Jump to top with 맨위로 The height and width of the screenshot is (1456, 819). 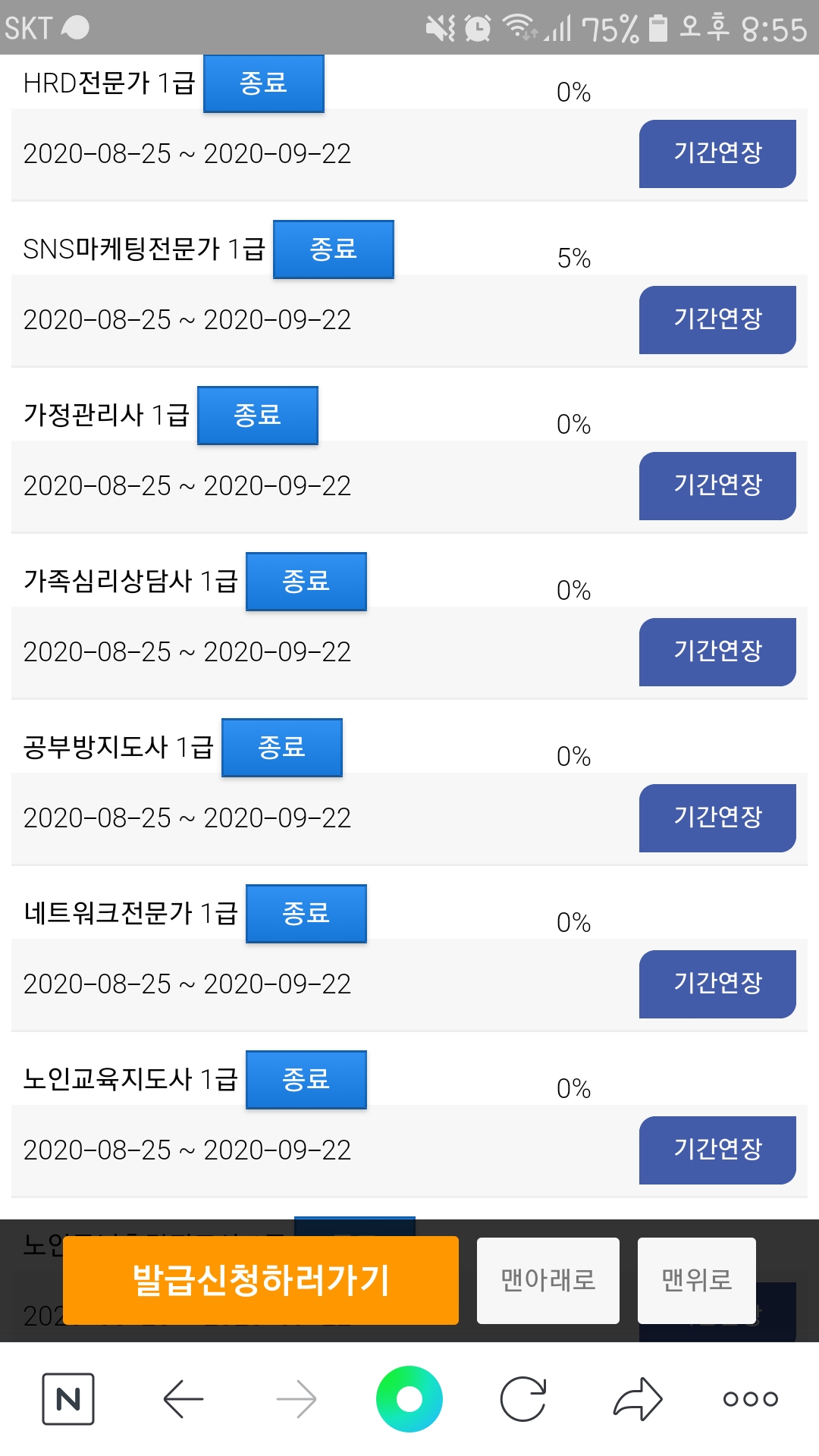(697, 1281)
